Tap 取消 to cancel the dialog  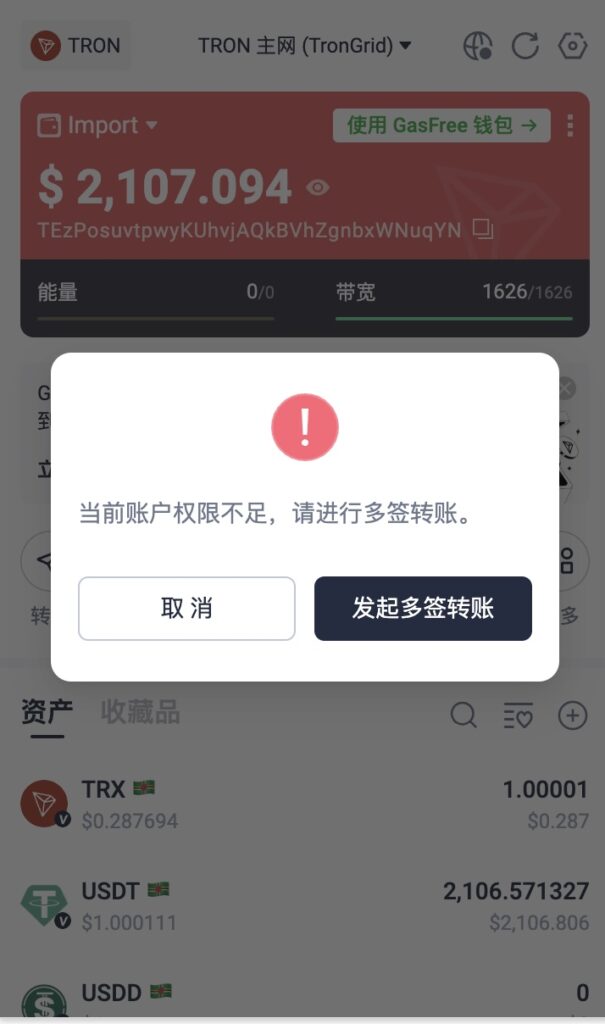(187, 608)
